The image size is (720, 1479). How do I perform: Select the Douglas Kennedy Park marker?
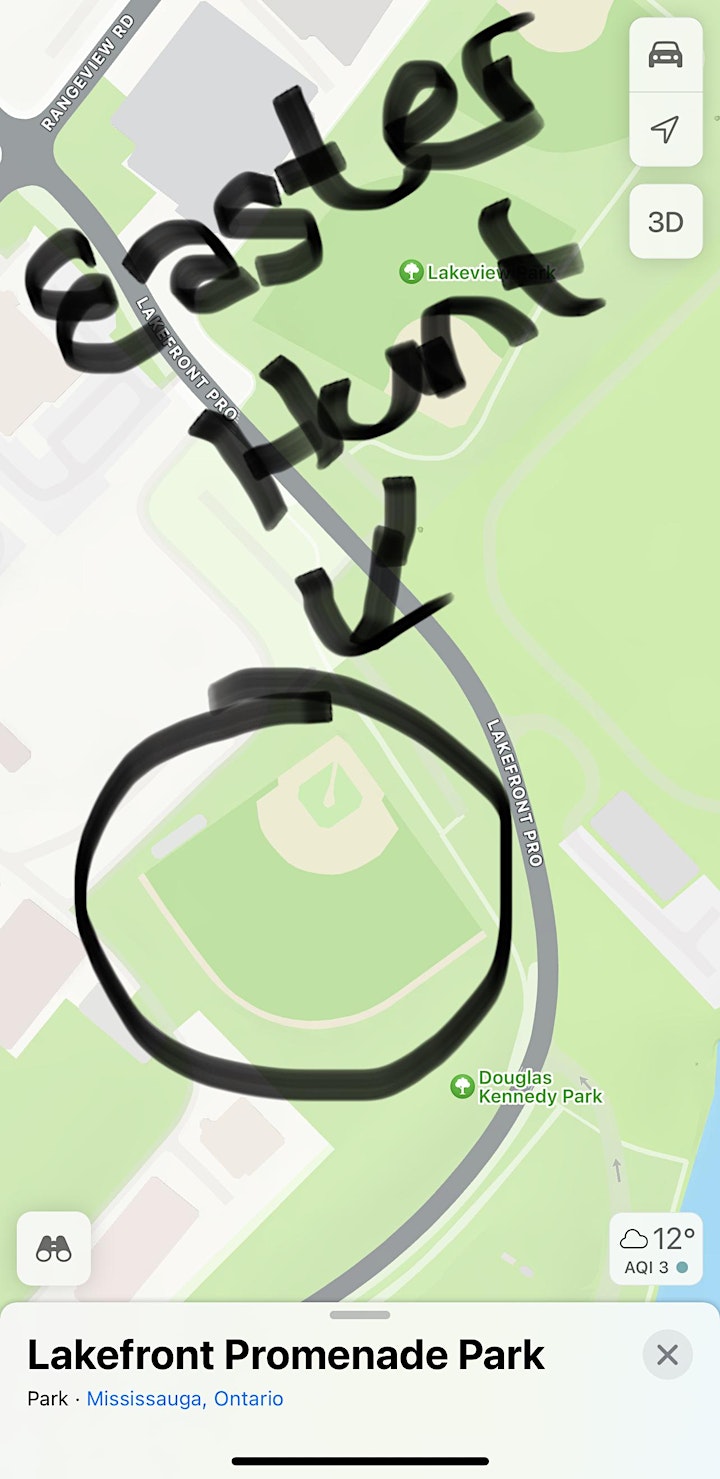461,1086
